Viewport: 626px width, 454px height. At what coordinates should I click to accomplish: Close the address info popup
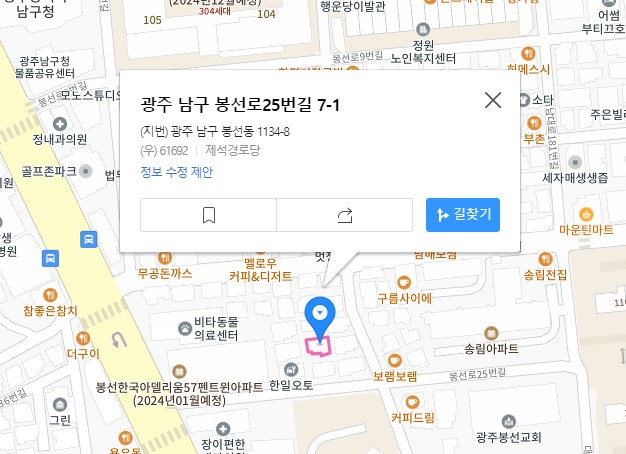492,100
